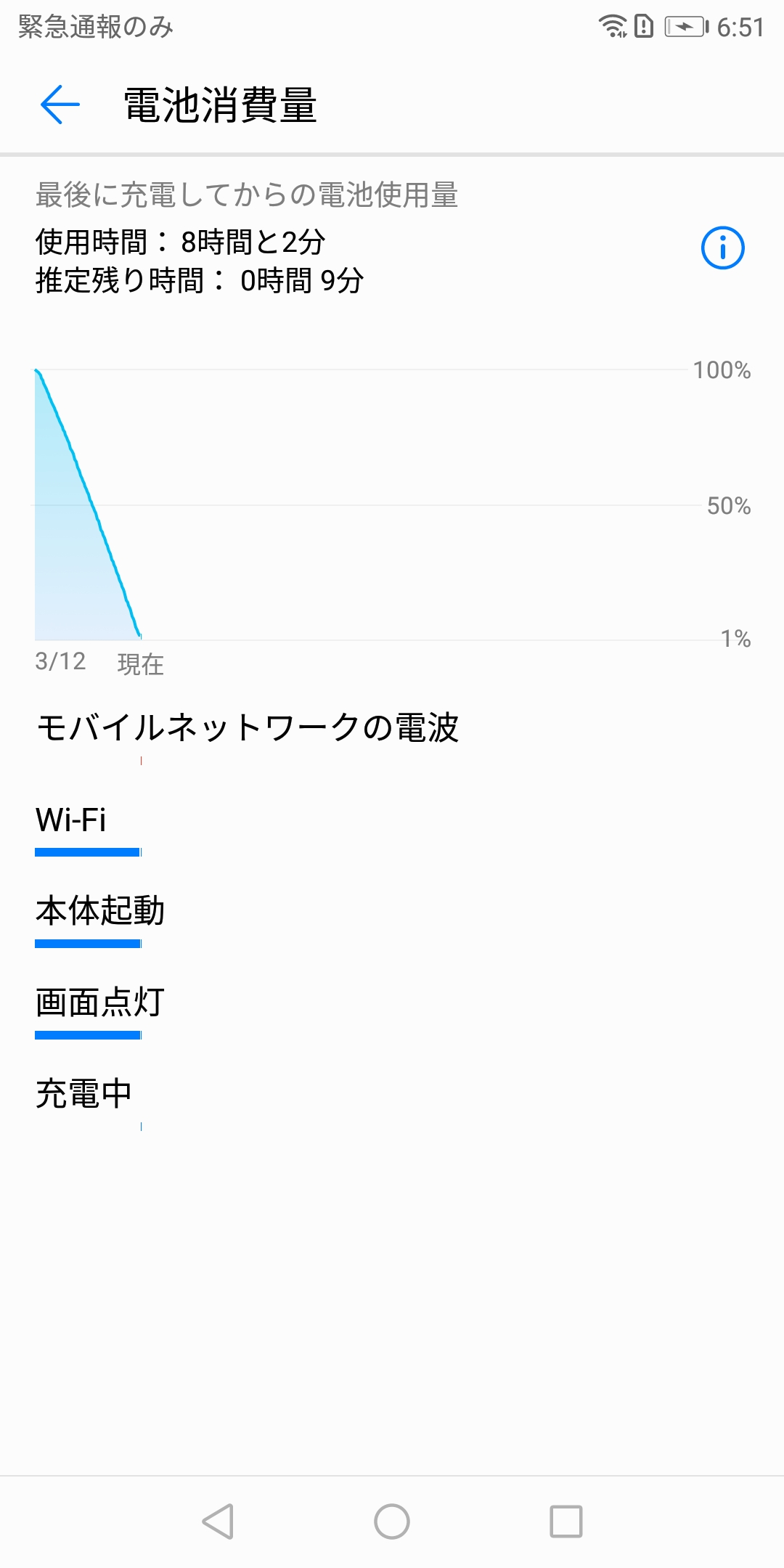Tap the SIM card status icon
The height and width of the screenshot is (1568, 784).
coord(643,26)
